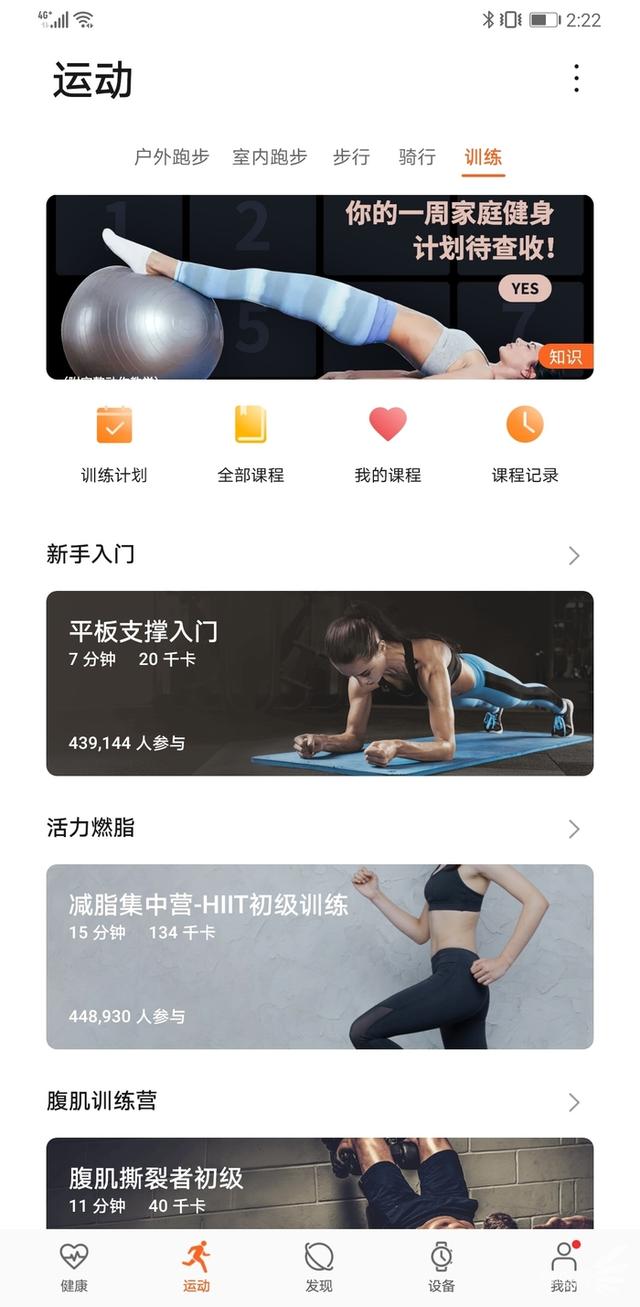
Task: Open the weekly home fitness plan banner
Action: click(x=320, y=287)
